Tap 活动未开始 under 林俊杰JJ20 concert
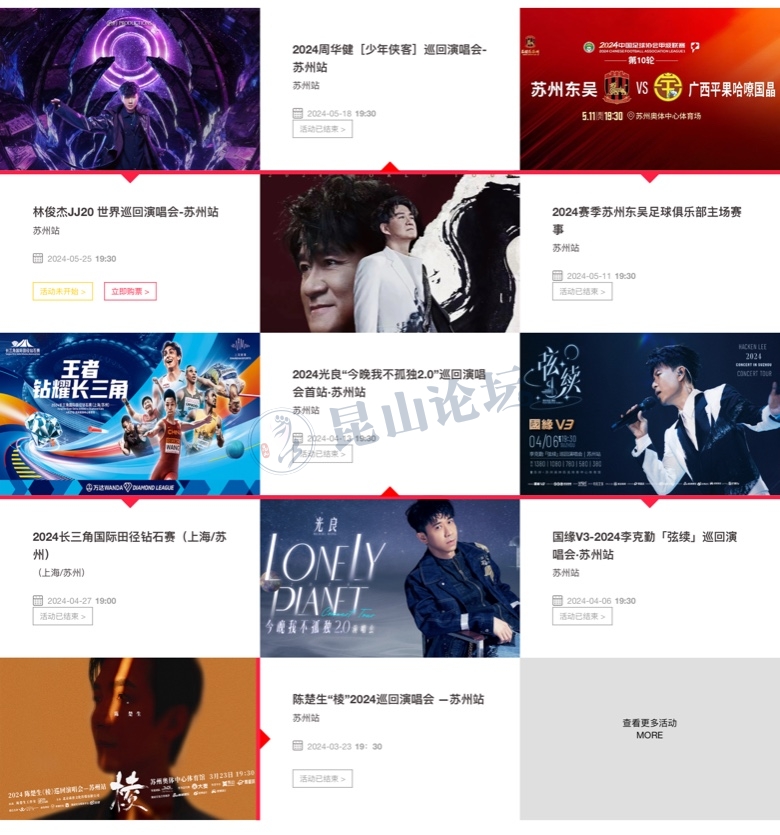 pyautogui.click(x=62, y=291)
